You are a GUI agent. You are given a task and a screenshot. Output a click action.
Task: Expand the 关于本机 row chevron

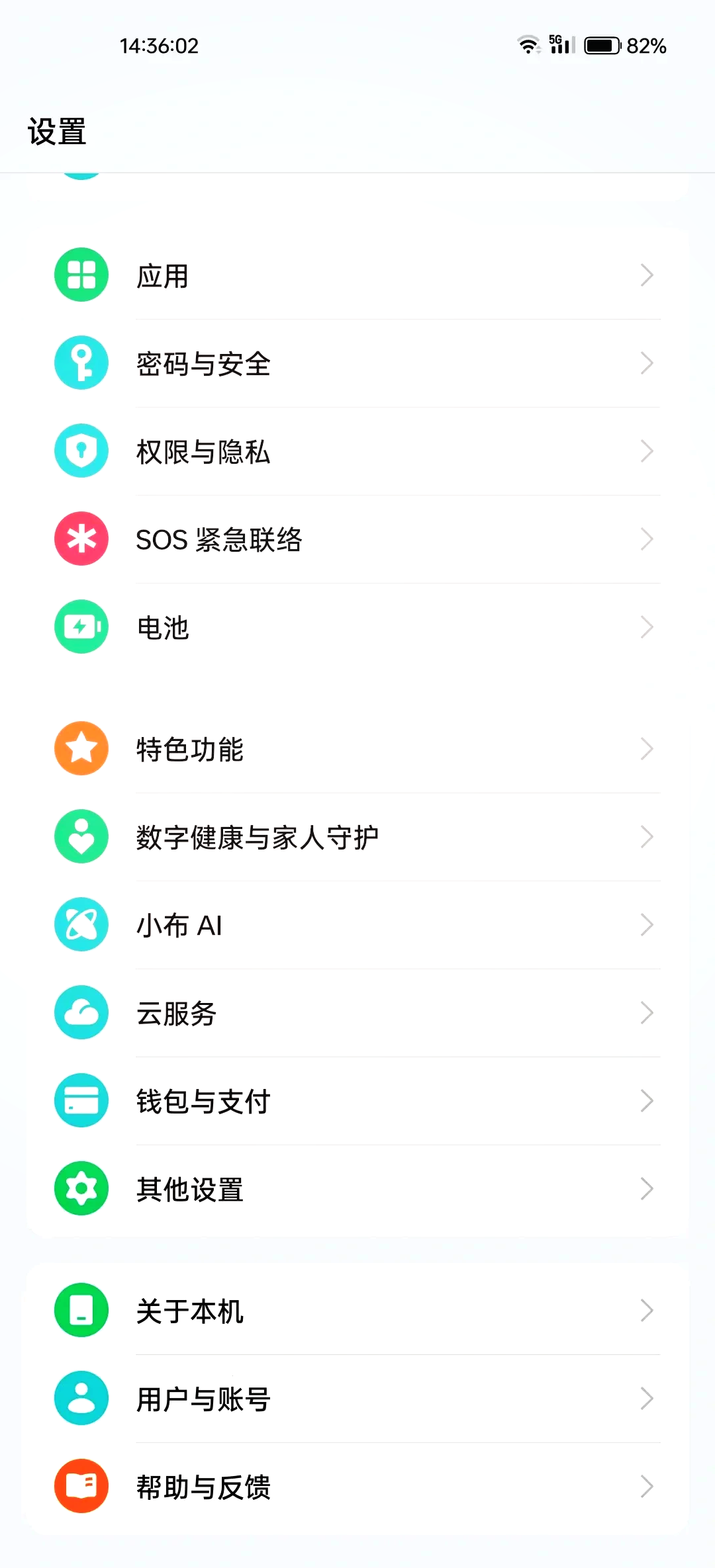(x=647, y=1311)
